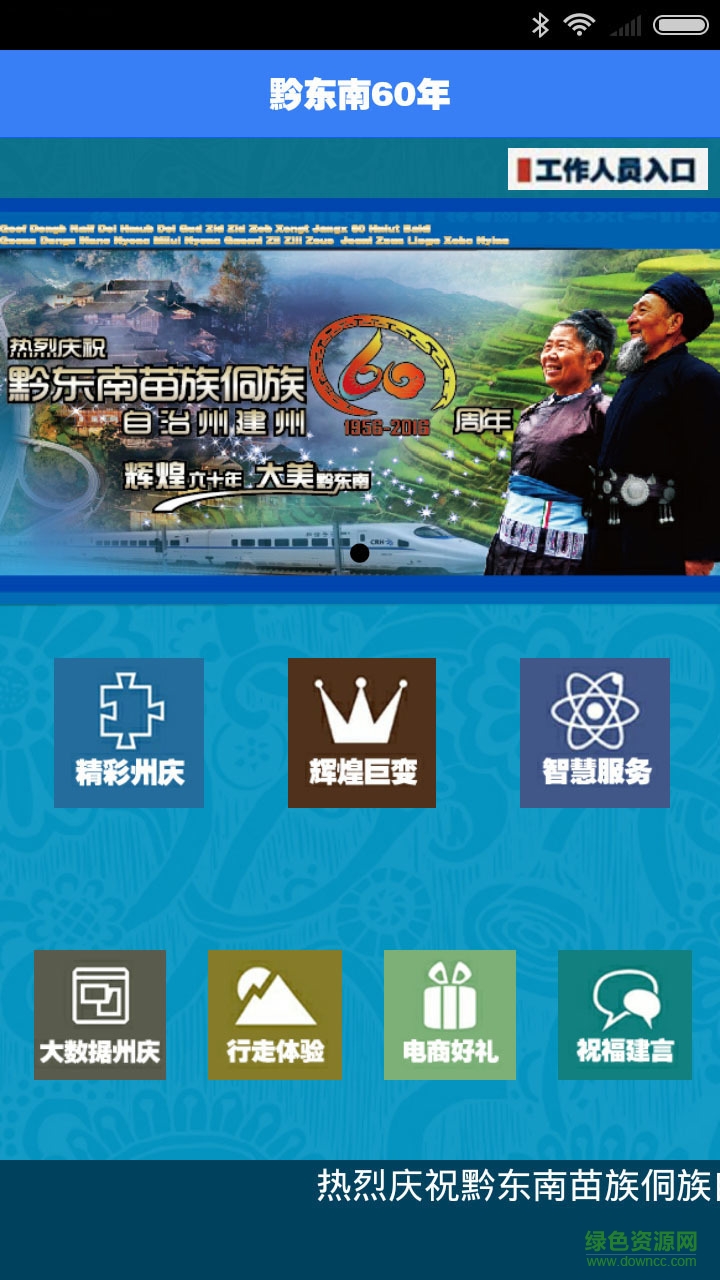
Task: Open the 60th anniversary banner
Action: [x=360, y=400]
